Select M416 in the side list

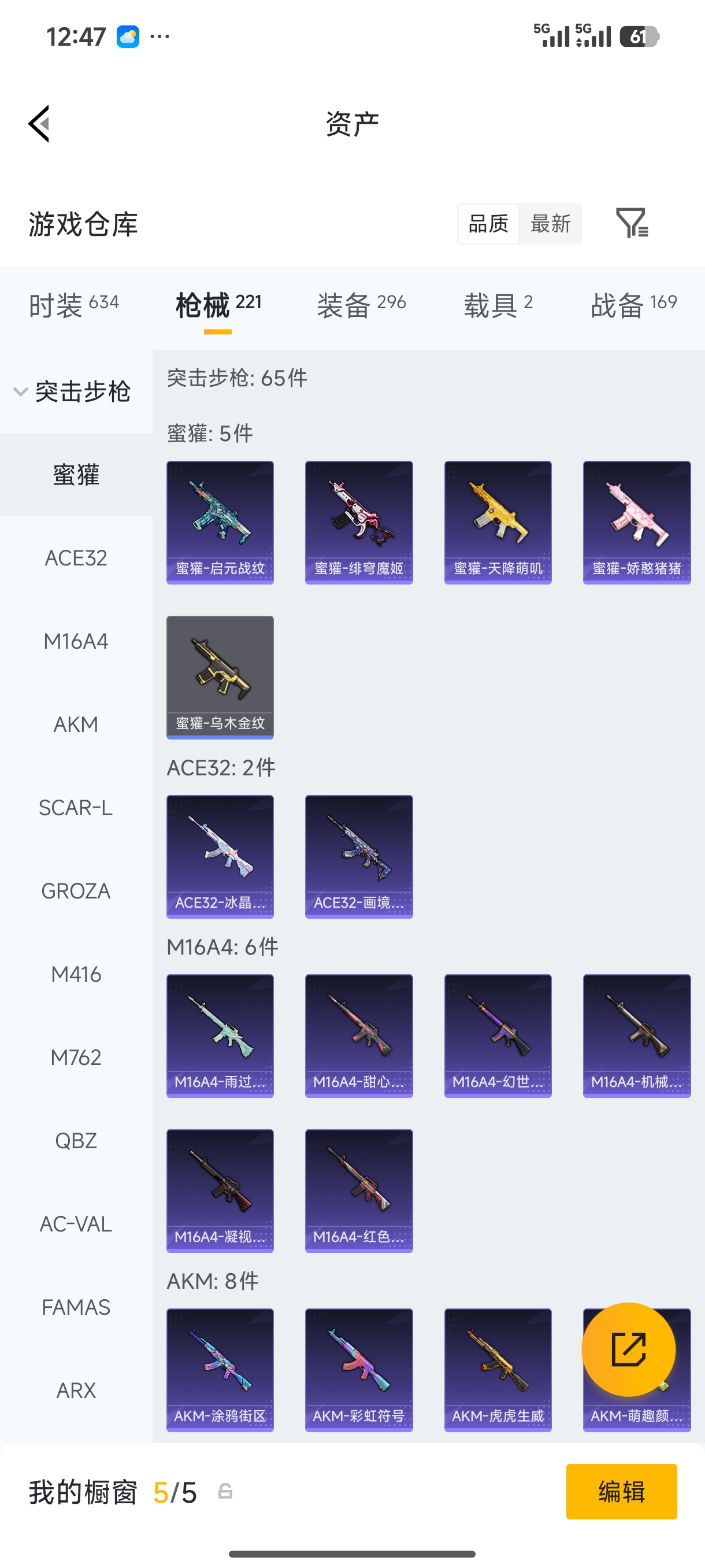click(76, 974)
